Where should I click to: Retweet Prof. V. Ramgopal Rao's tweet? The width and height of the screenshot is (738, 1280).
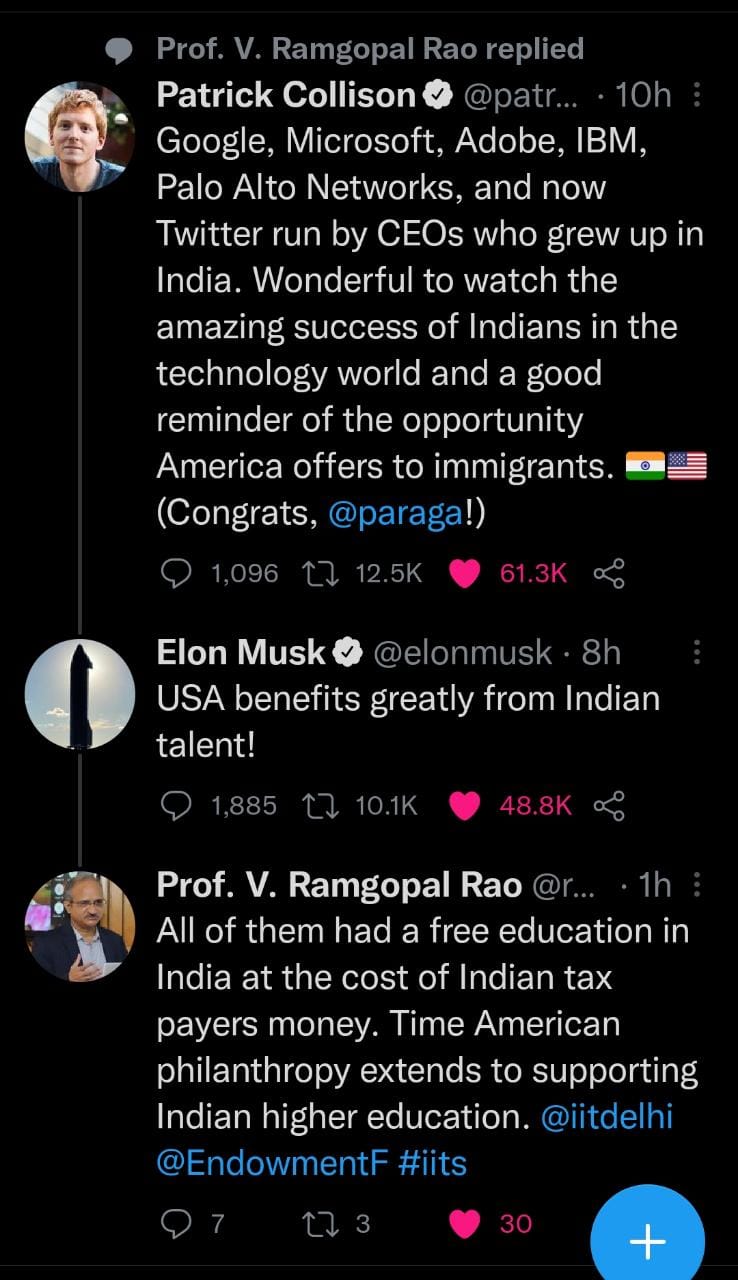[321, 1223]
